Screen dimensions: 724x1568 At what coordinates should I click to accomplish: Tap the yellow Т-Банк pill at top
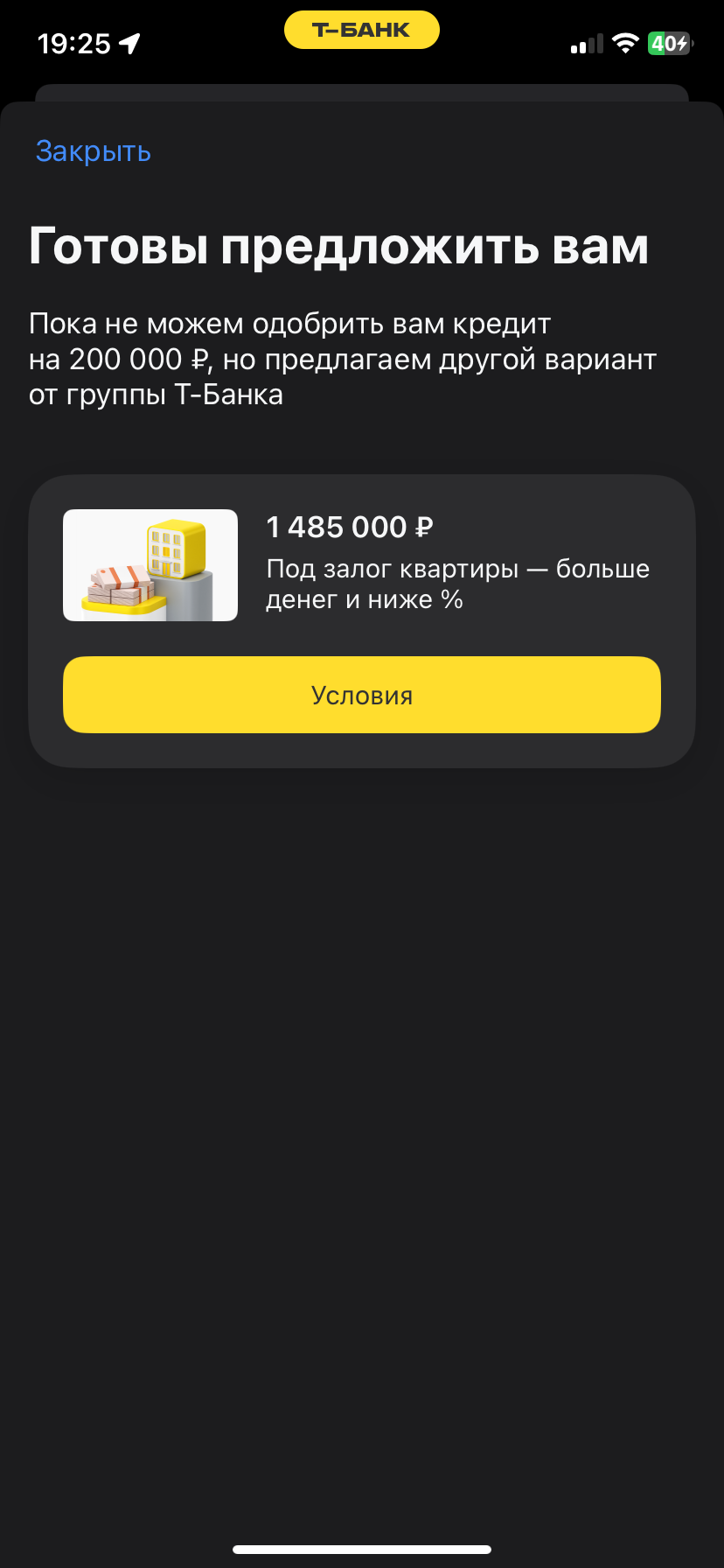(x=361, y=29)
